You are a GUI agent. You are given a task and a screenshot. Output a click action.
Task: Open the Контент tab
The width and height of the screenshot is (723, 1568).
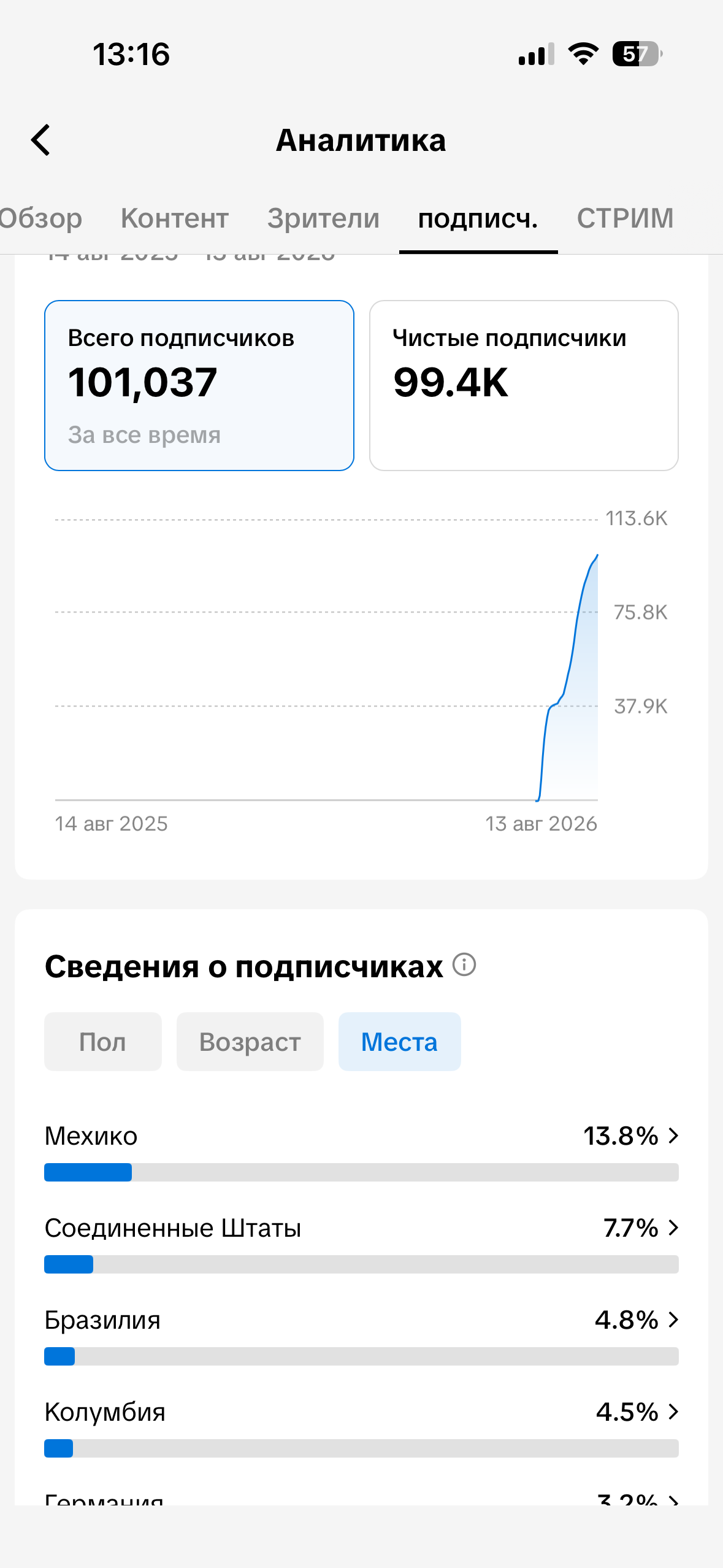pos(175,218)
